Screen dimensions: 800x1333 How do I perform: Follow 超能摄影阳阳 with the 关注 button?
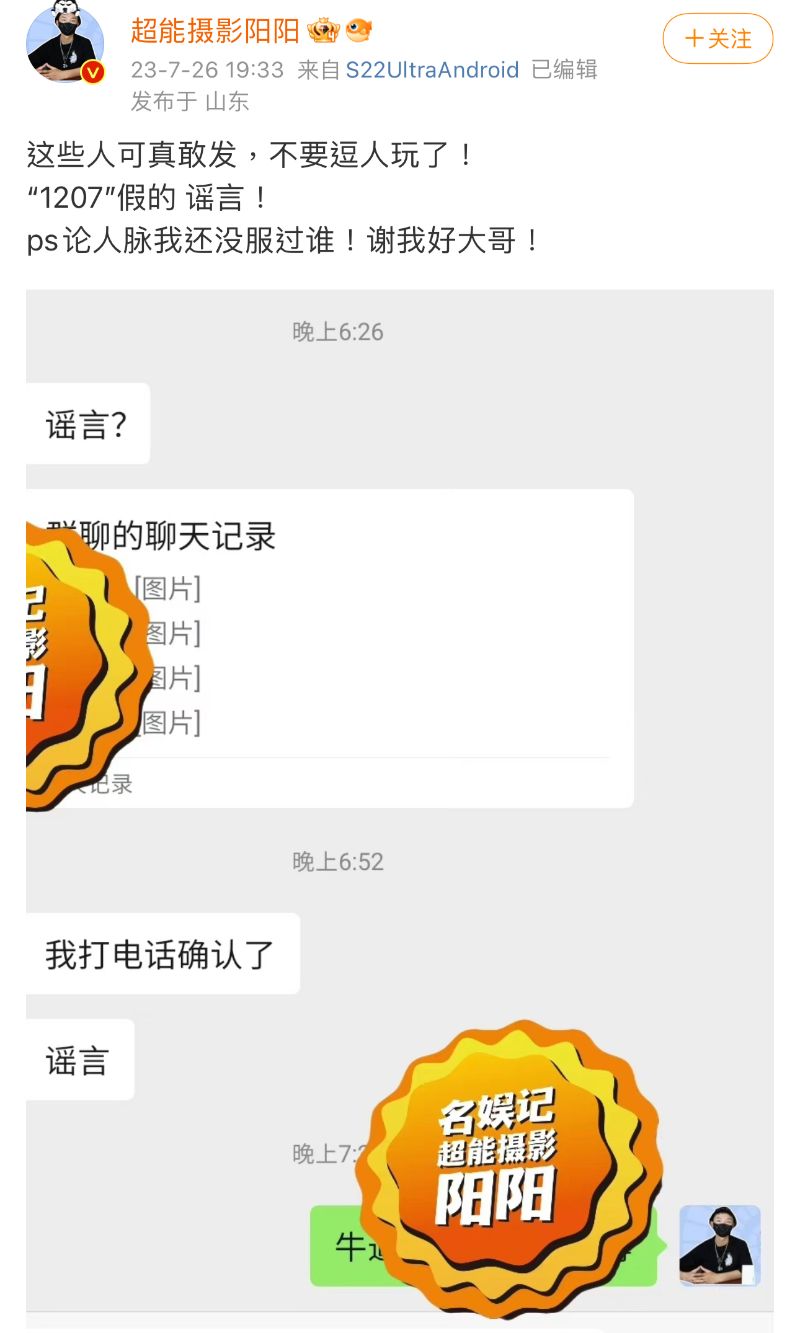pos(718,39)
